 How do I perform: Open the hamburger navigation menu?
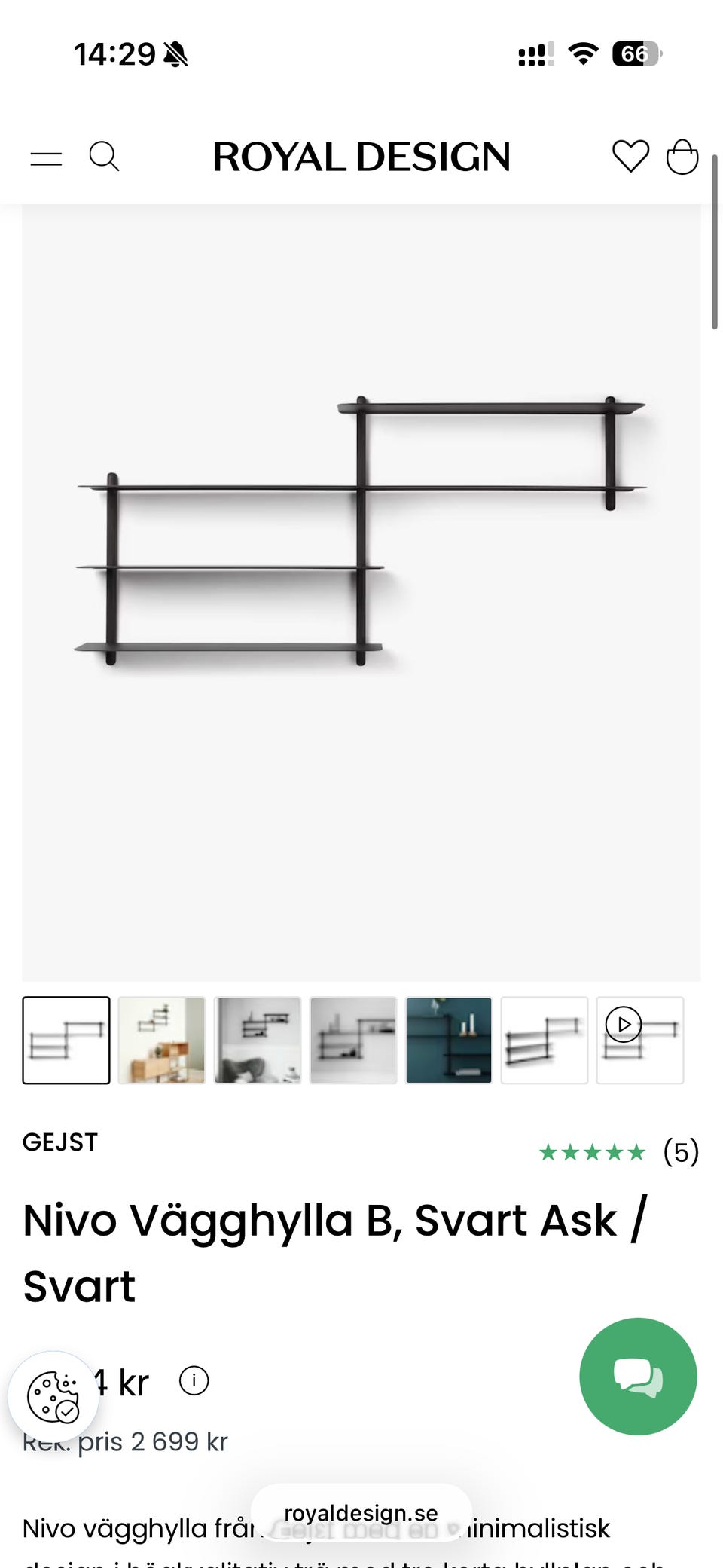point(47,157)
